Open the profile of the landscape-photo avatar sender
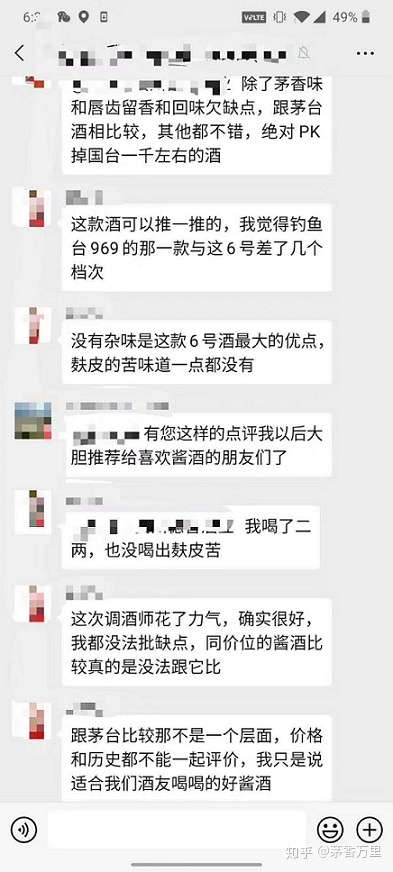 [33, 420]
